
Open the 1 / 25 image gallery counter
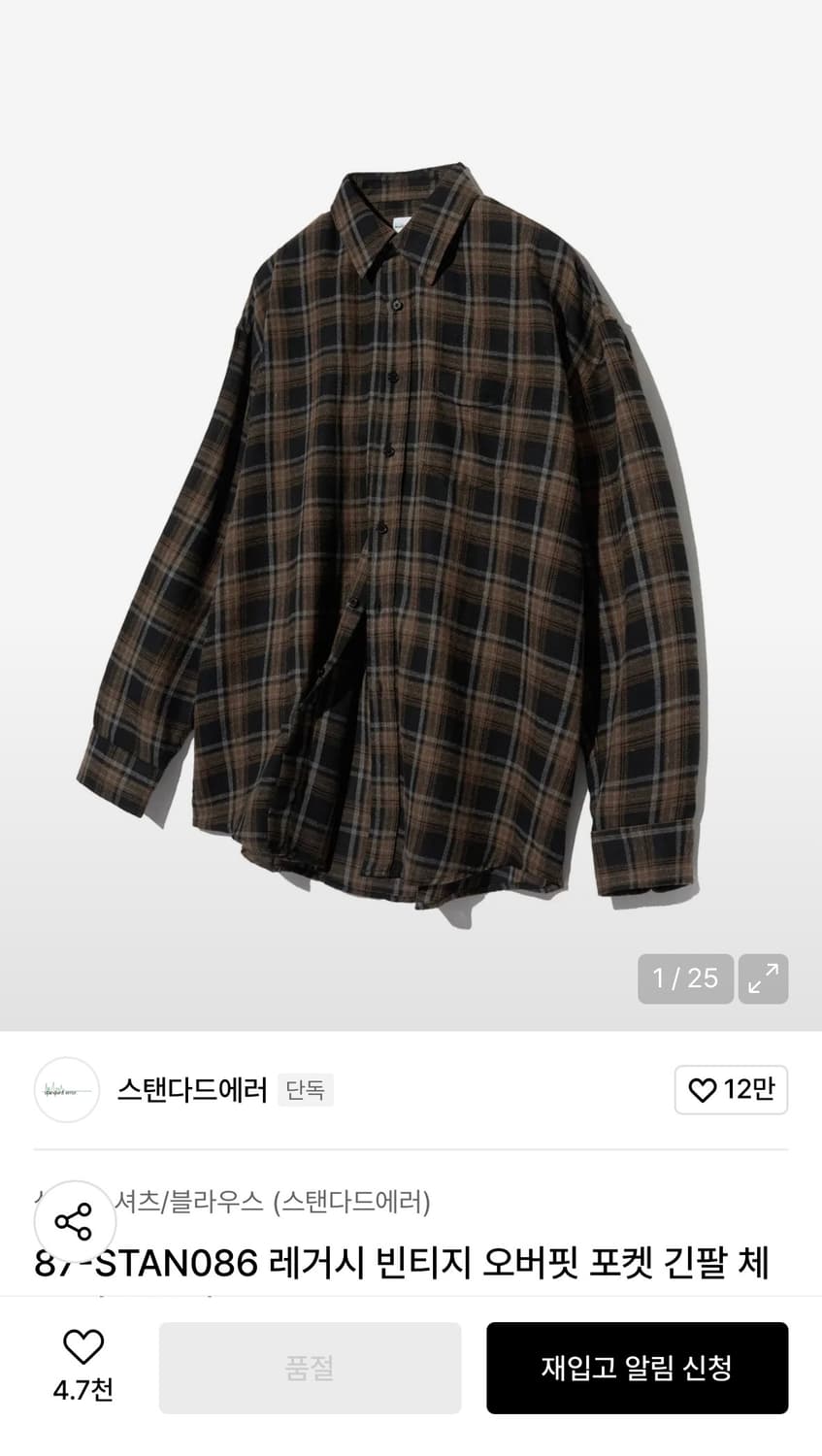pyautogui.click(x=685, y=978)
